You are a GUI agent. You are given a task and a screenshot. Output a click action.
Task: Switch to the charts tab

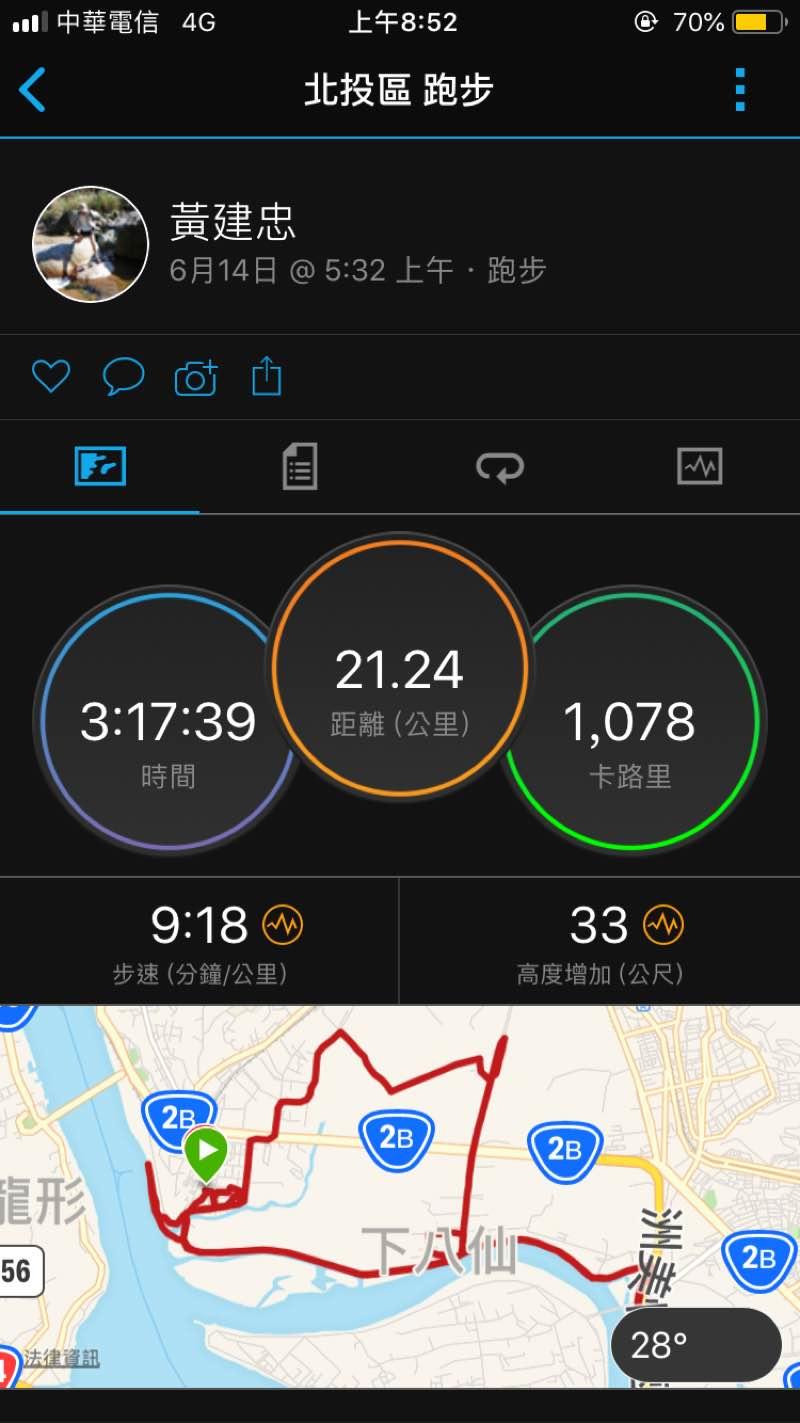point(699,466)
